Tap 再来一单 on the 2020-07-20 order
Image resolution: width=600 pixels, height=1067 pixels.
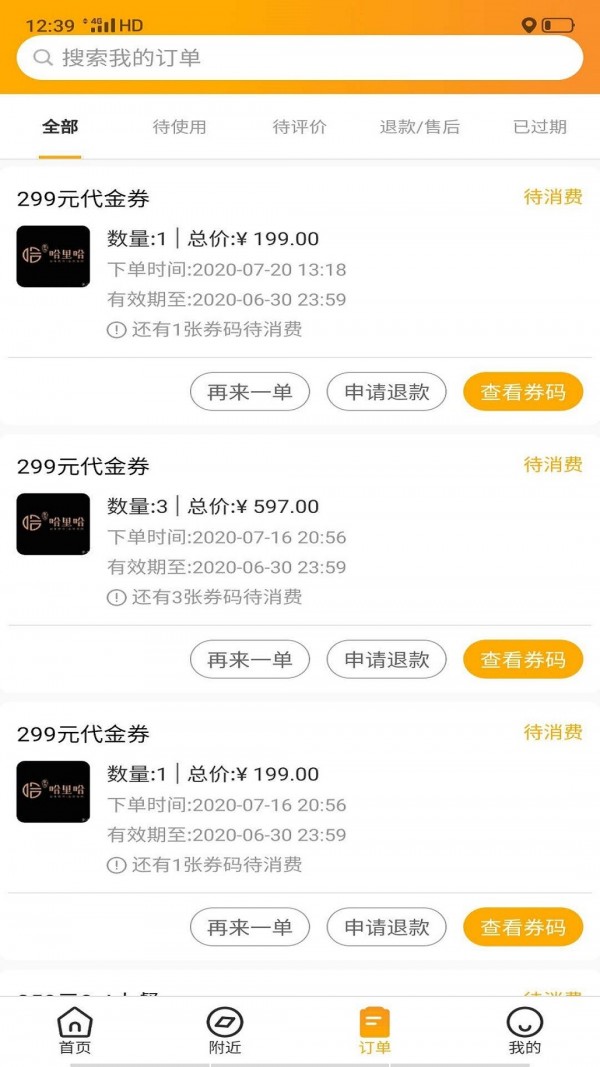tap(250, 392)
